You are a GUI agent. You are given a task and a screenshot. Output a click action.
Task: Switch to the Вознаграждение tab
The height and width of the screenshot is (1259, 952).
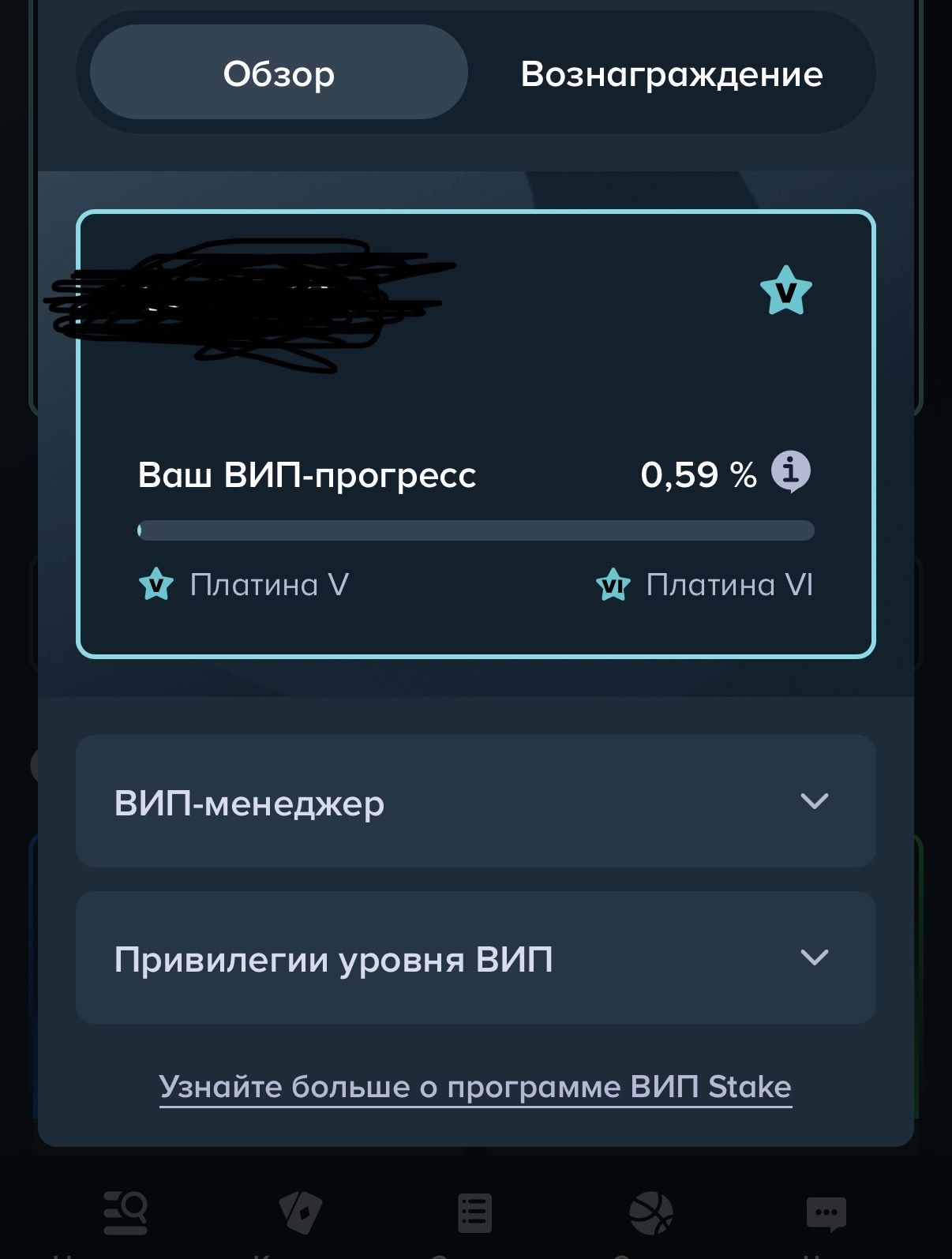pyautogui.click(x=671, y=74)
